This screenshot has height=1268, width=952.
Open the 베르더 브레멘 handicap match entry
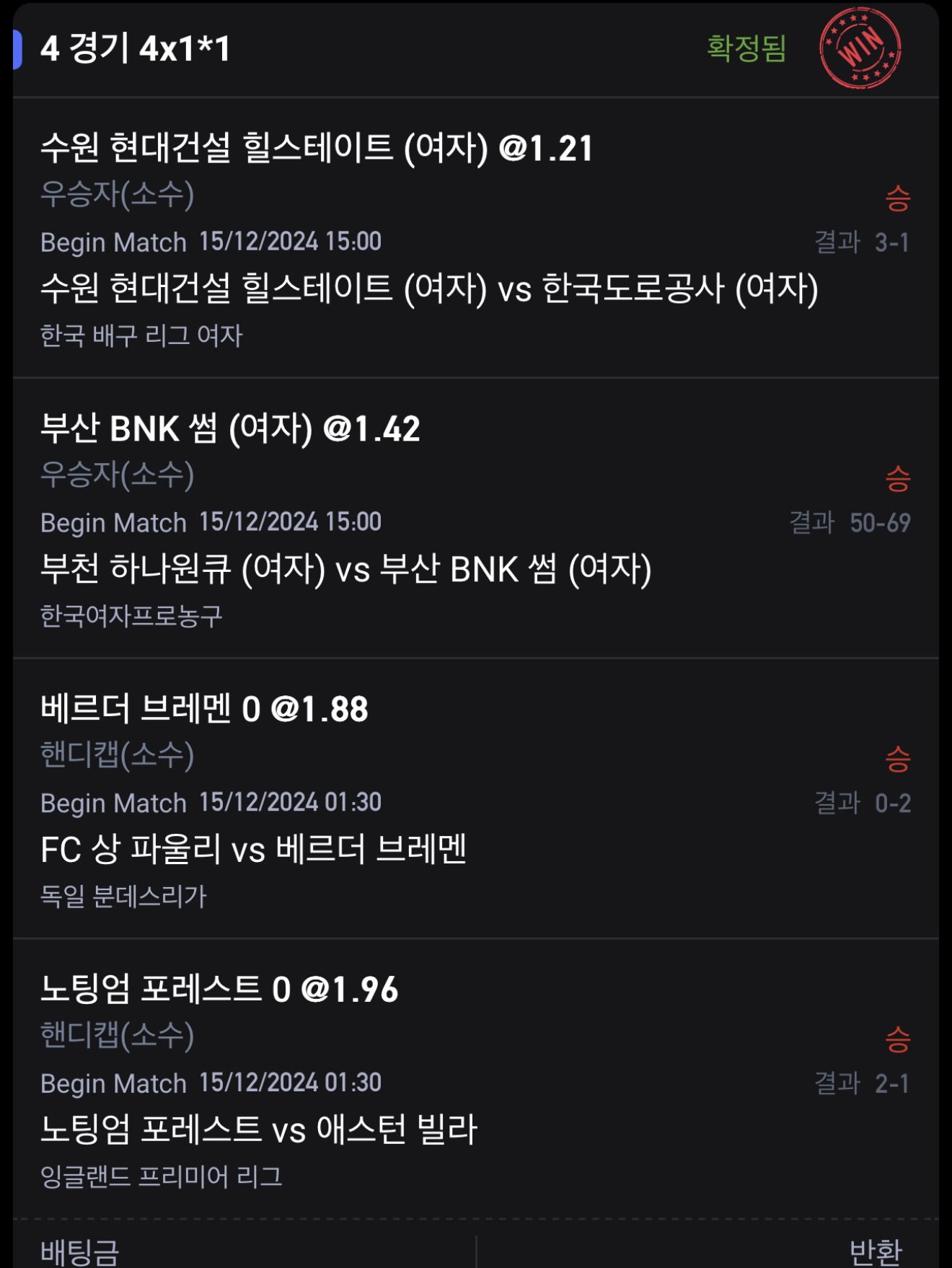[254, 849]
